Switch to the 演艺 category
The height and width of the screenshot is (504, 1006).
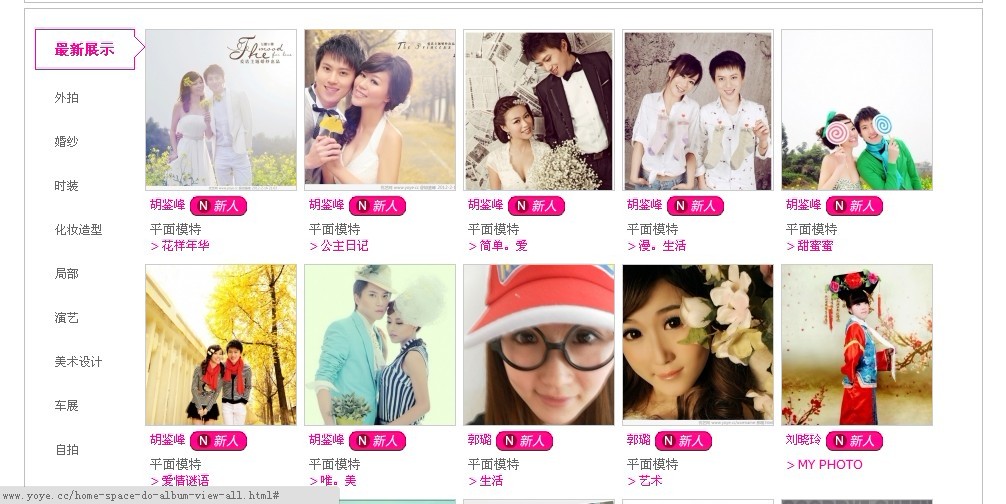pos(67,318)
